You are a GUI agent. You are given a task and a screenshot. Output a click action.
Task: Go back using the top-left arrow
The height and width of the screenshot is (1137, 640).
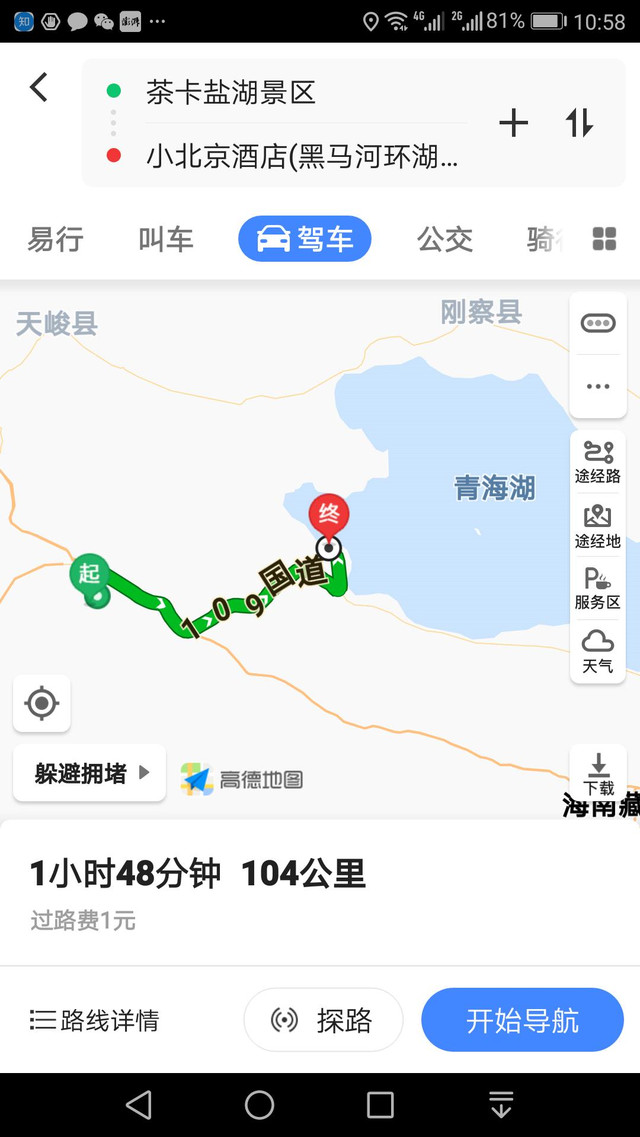tap(38, 88)
